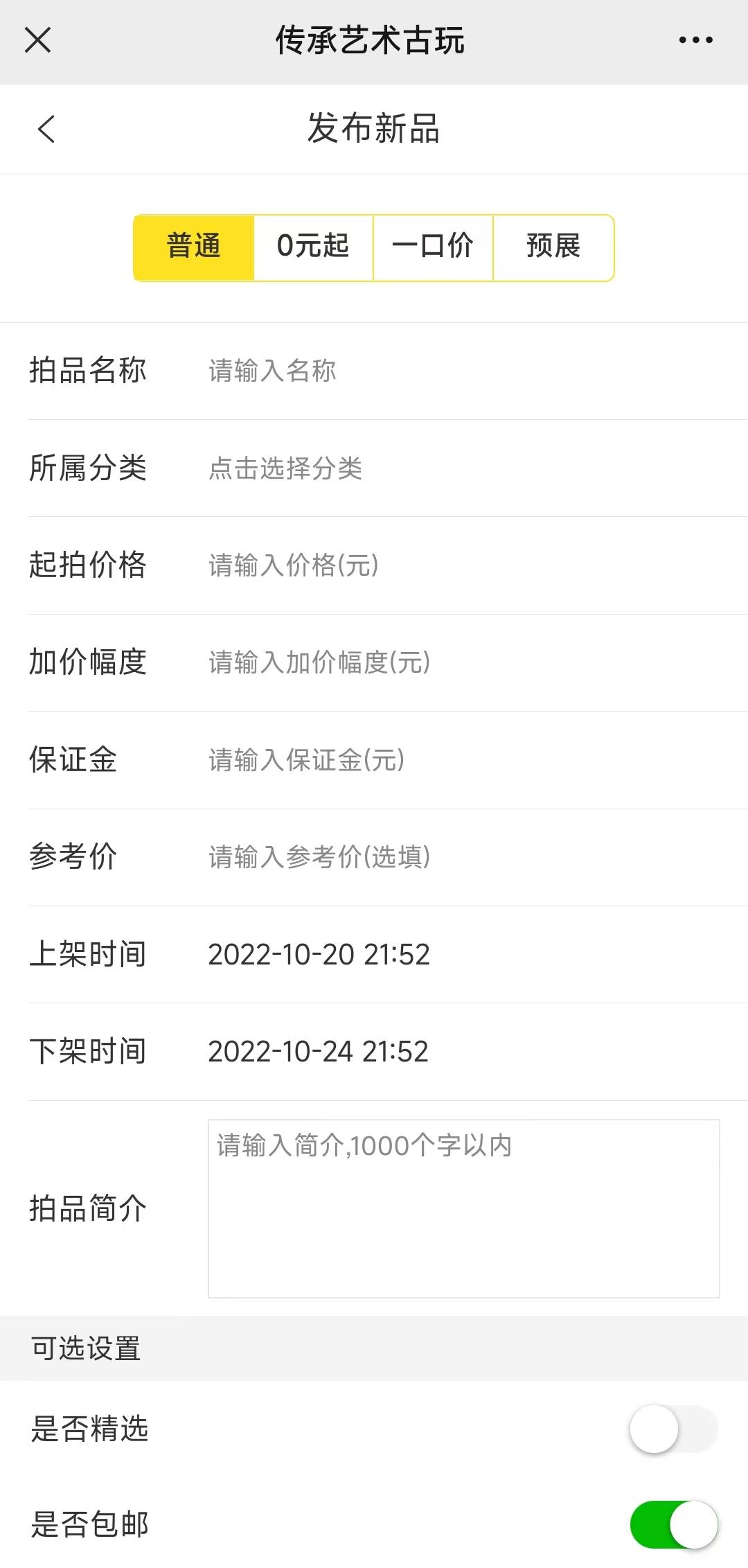Switch to the 一口价 tab

point(433,247)
